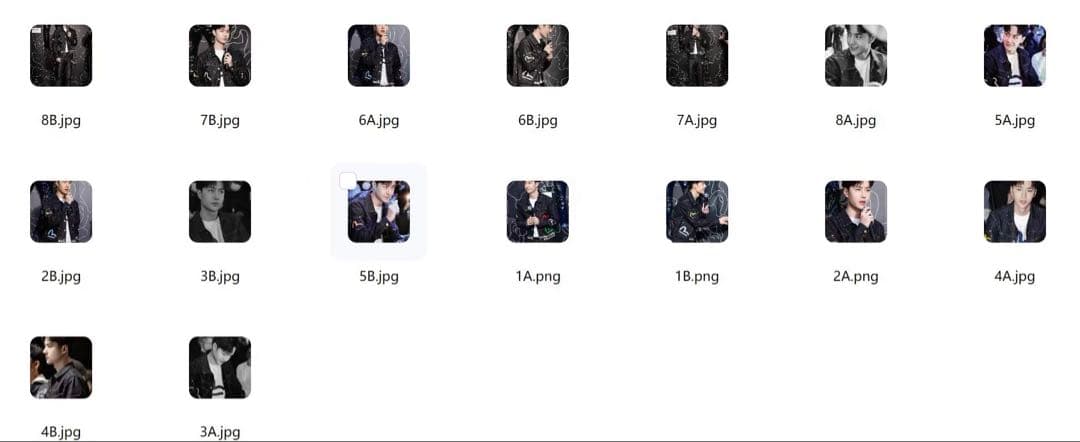Open the file 6A.jpg

tap(379, 56)
